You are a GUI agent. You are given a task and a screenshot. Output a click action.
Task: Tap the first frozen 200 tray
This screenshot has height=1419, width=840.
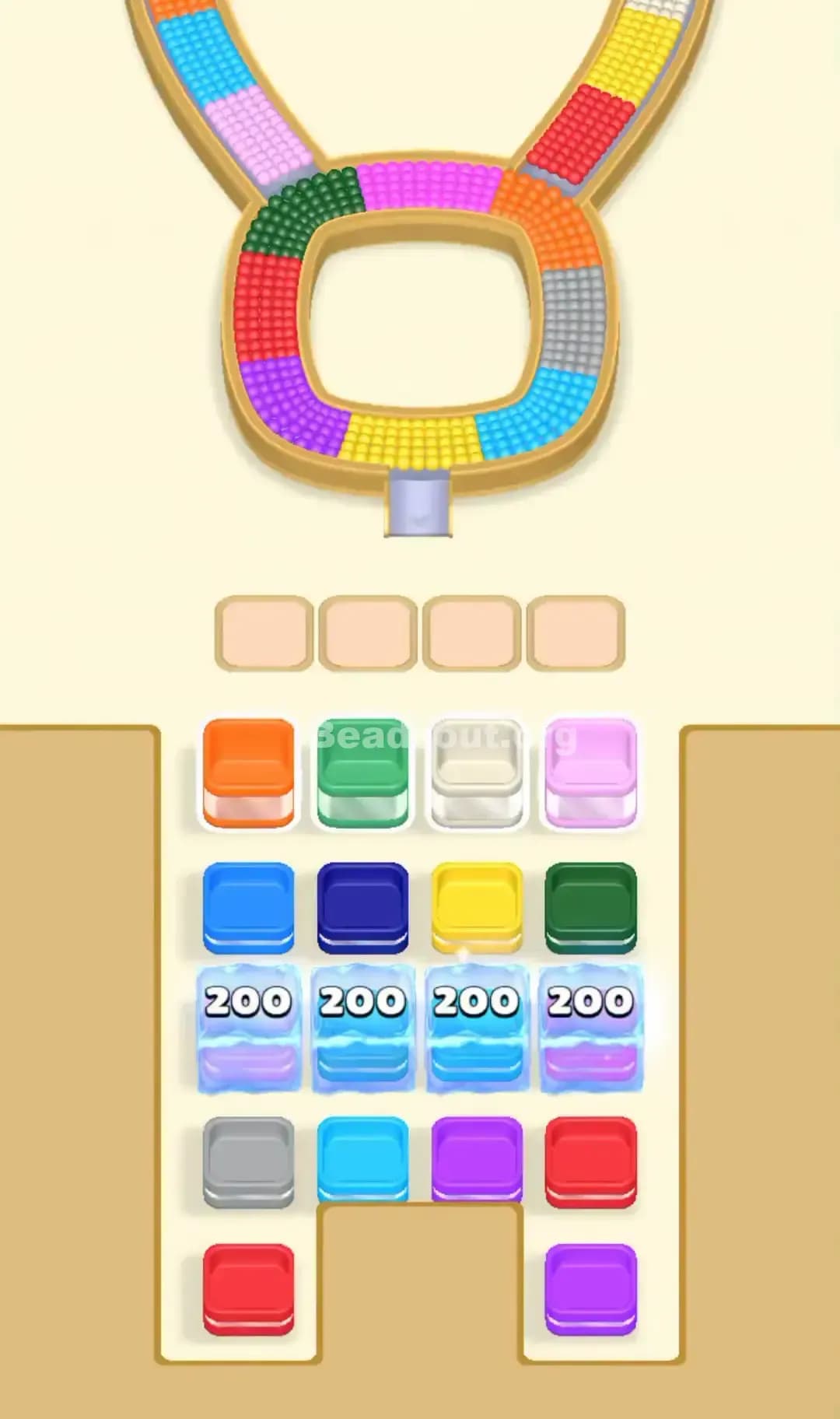[249, 1027]
